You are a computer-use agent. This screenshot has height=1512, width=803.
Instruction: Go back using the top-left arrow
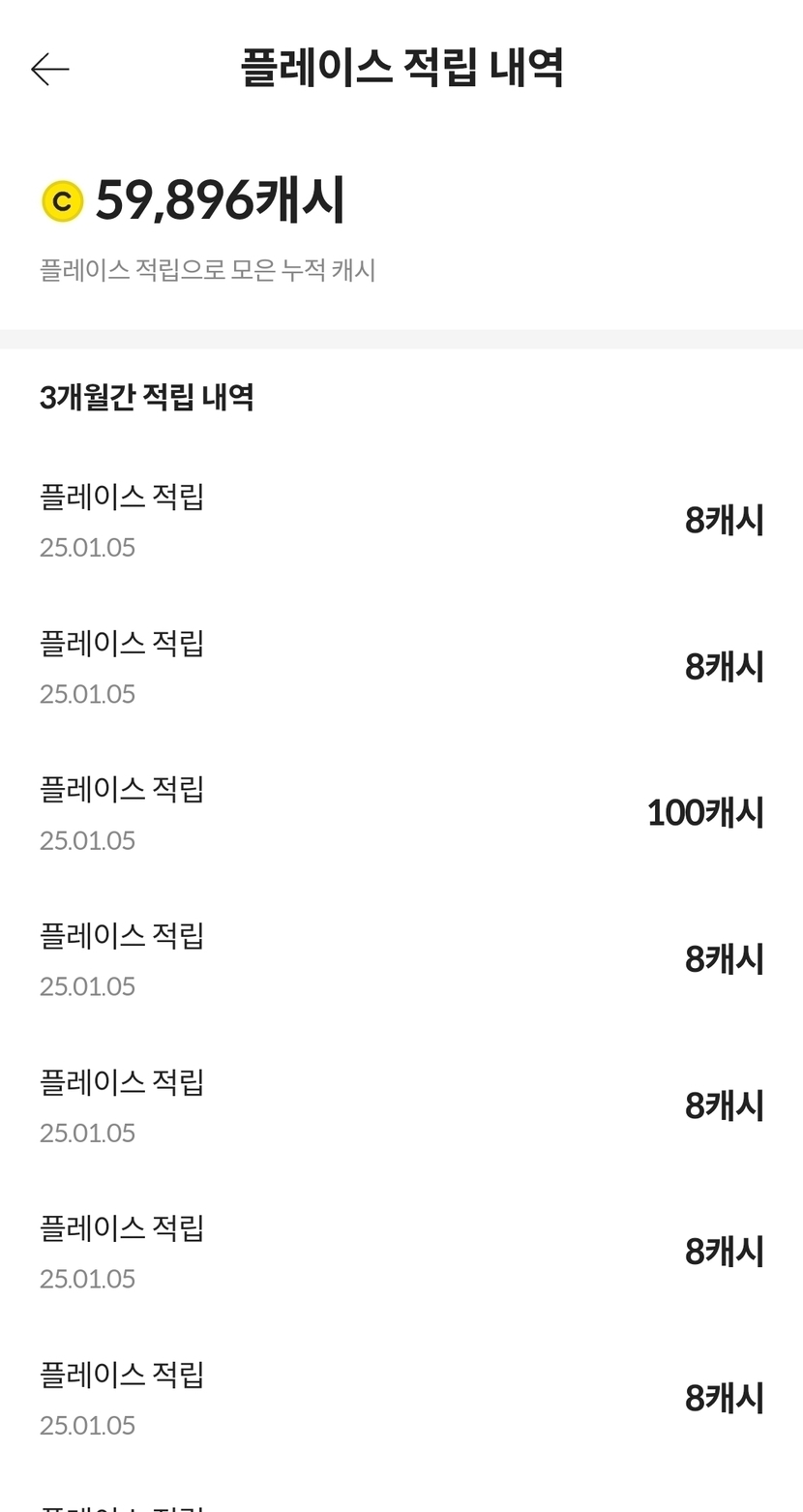pos(49,69)
